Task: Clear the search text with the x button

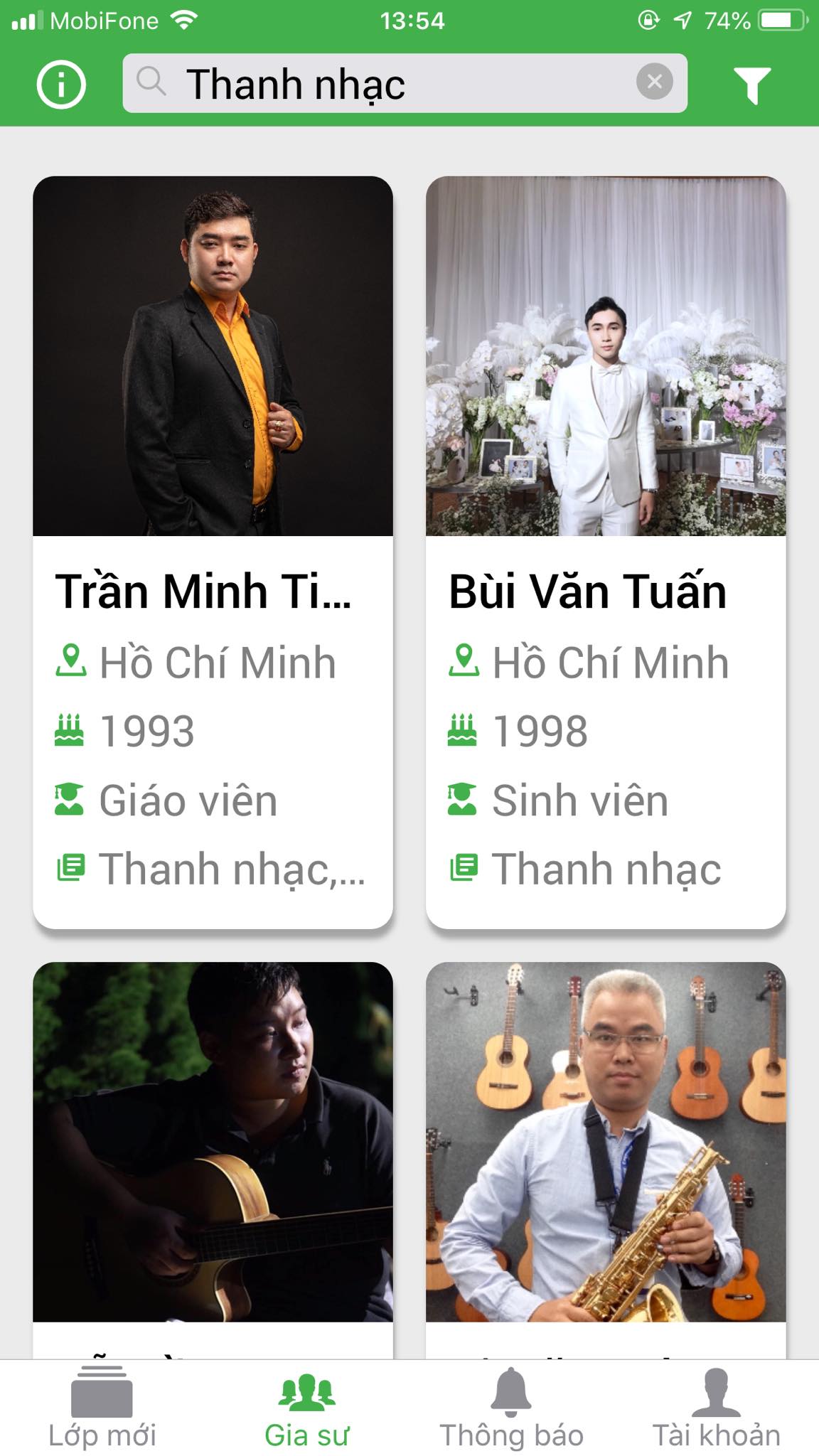Action: coord(656,81)
